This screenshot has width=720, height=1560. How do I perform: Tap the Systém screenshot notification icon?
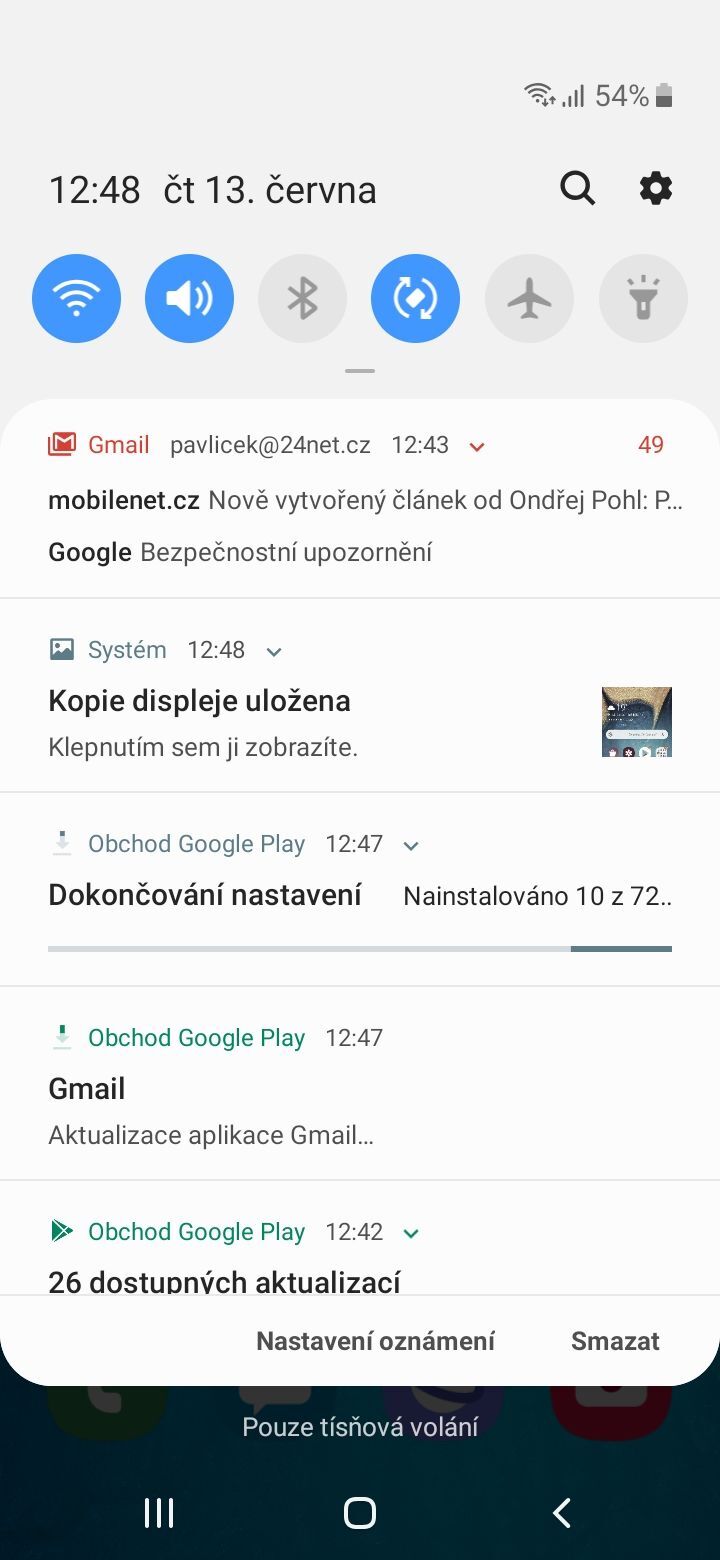(x=61, y=649)
